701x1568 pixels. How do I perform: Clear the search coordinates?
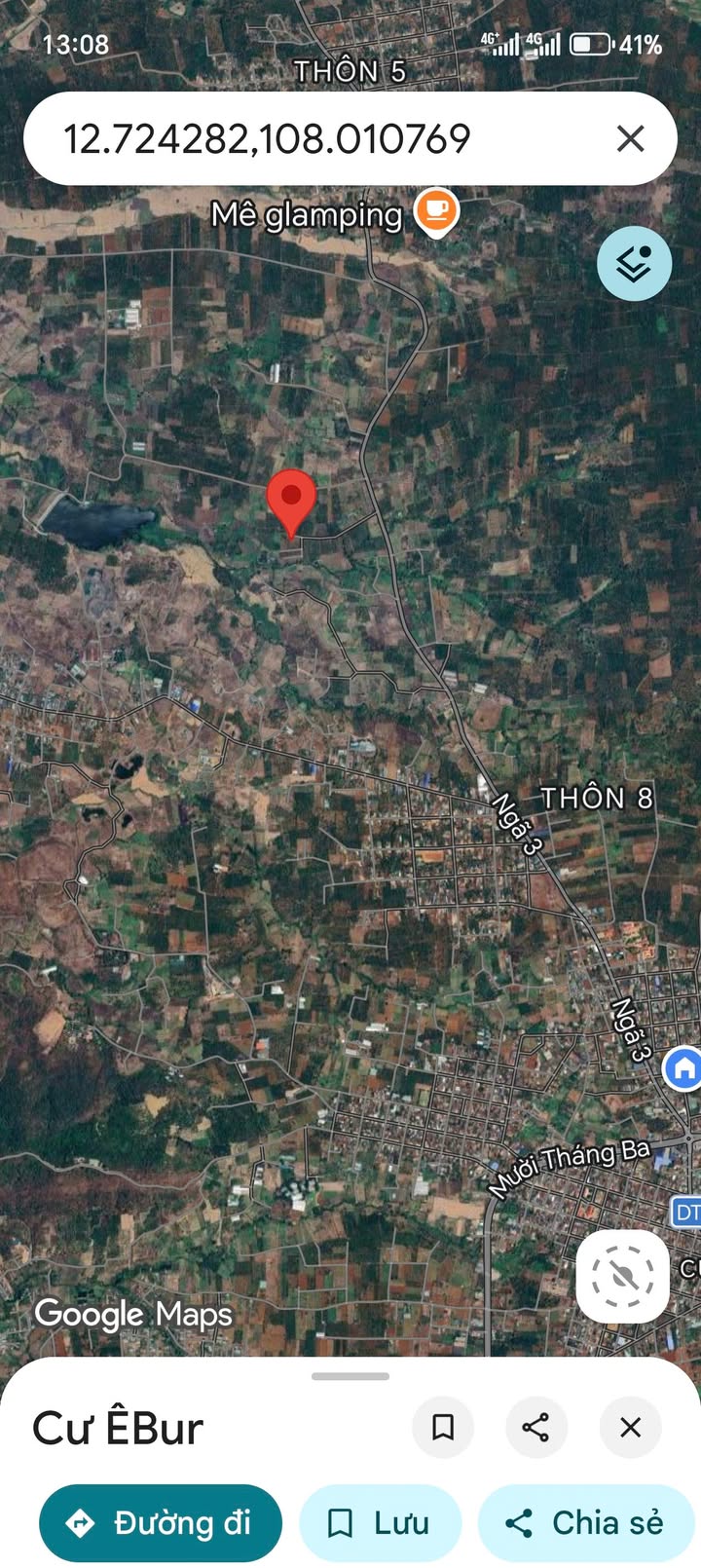[631, 138]
